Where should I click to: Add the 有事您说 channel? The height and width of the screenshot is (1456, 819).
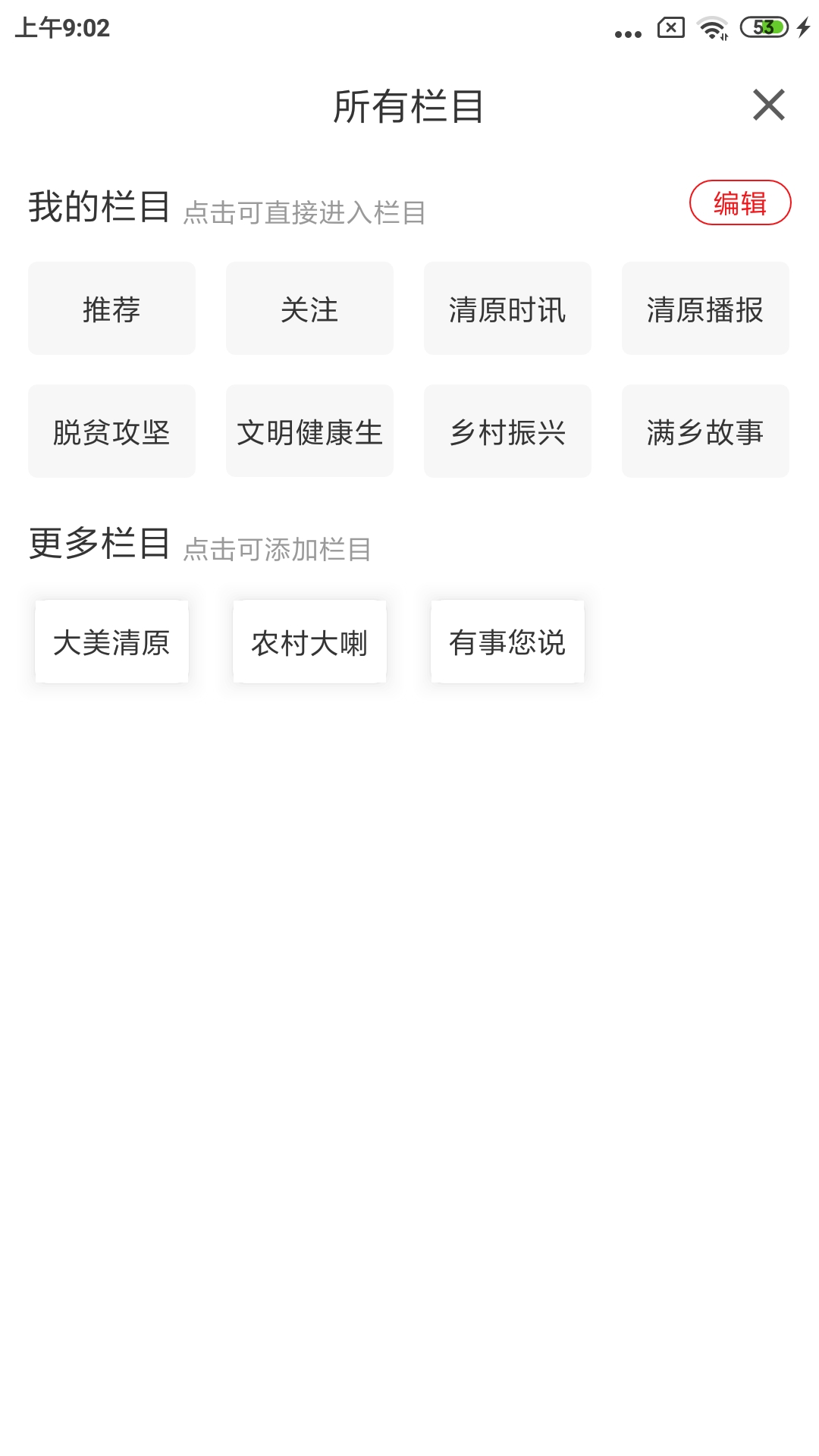click(x=507, y=641)
